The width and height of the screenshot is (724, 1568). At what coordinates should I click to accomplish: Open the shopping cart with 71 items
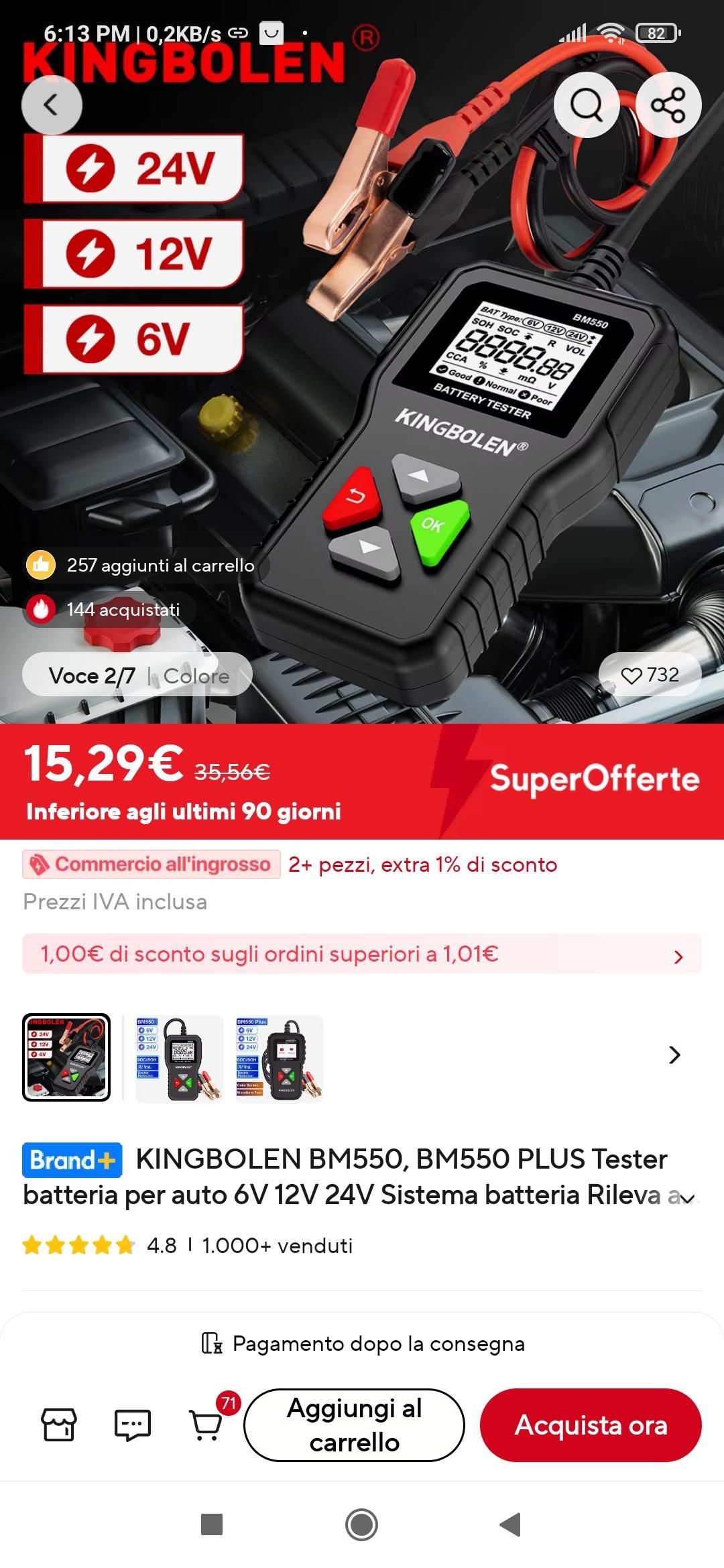[x=206, y=1424]
